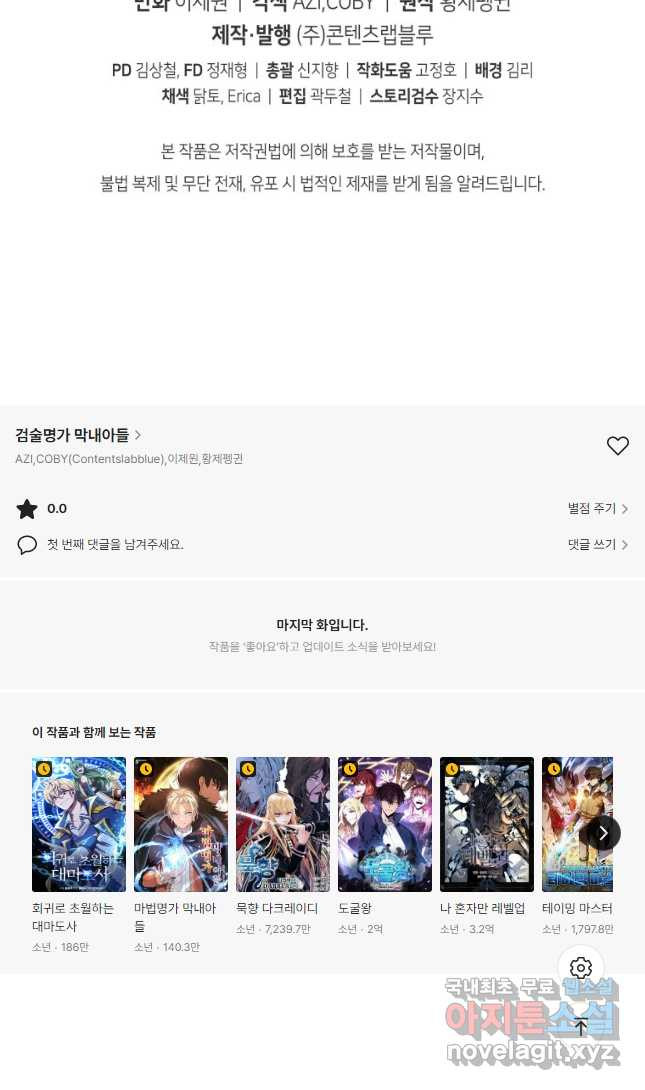
Task: Open the 마법명가 막내아들 webtoon
Action: tap(181, 825)
